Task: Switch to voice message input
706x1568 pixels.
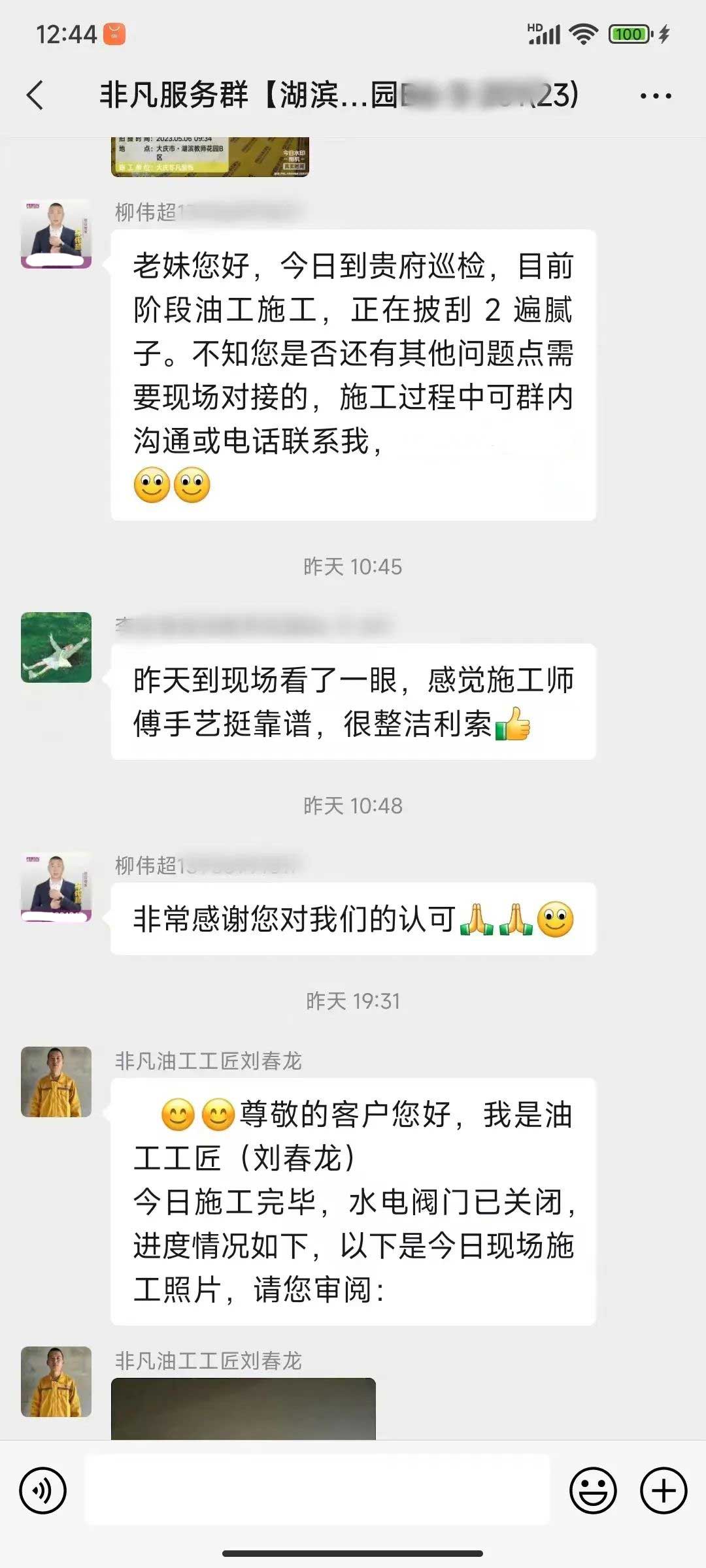Action: click(x=43, y=1490)
